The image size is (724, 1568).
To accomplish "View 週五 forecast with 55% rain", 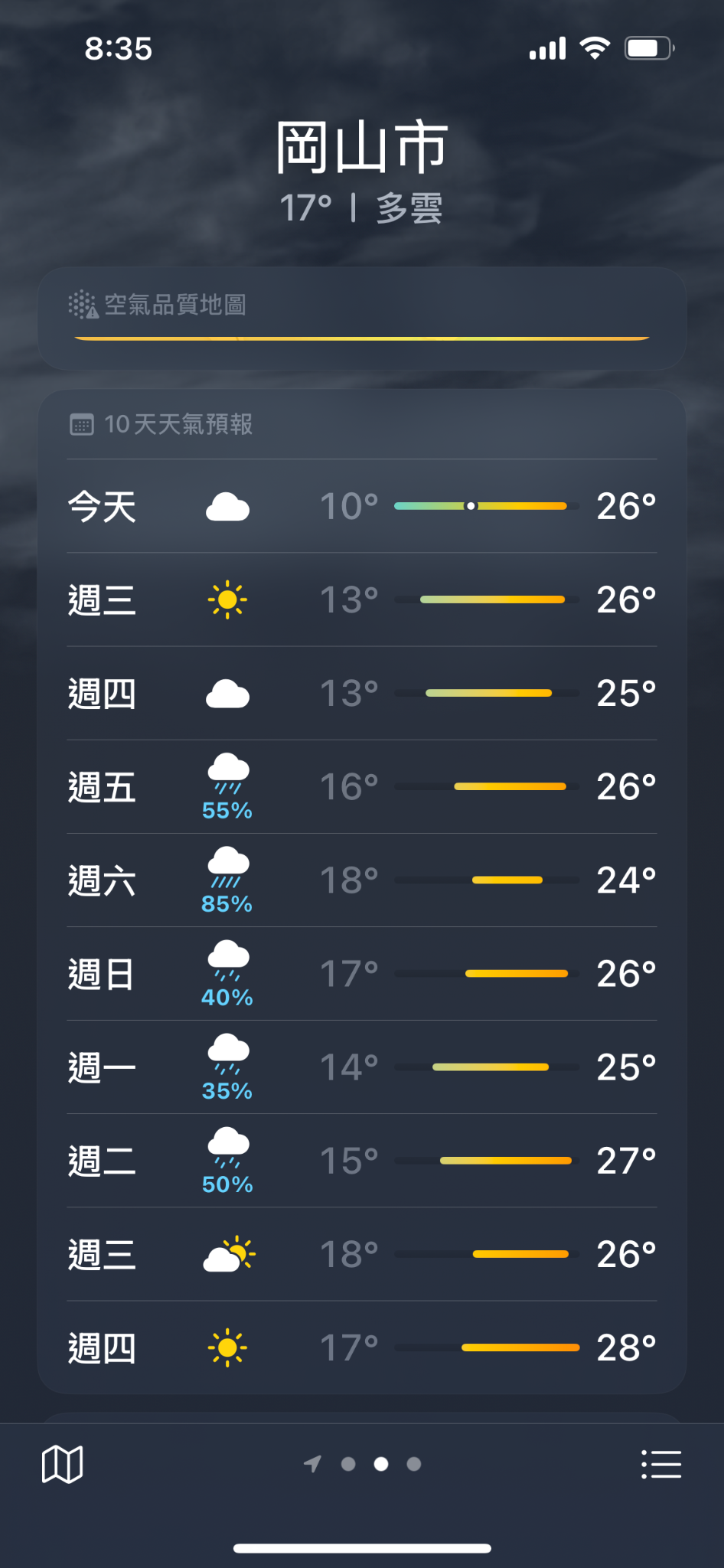I will coord(362,787).
